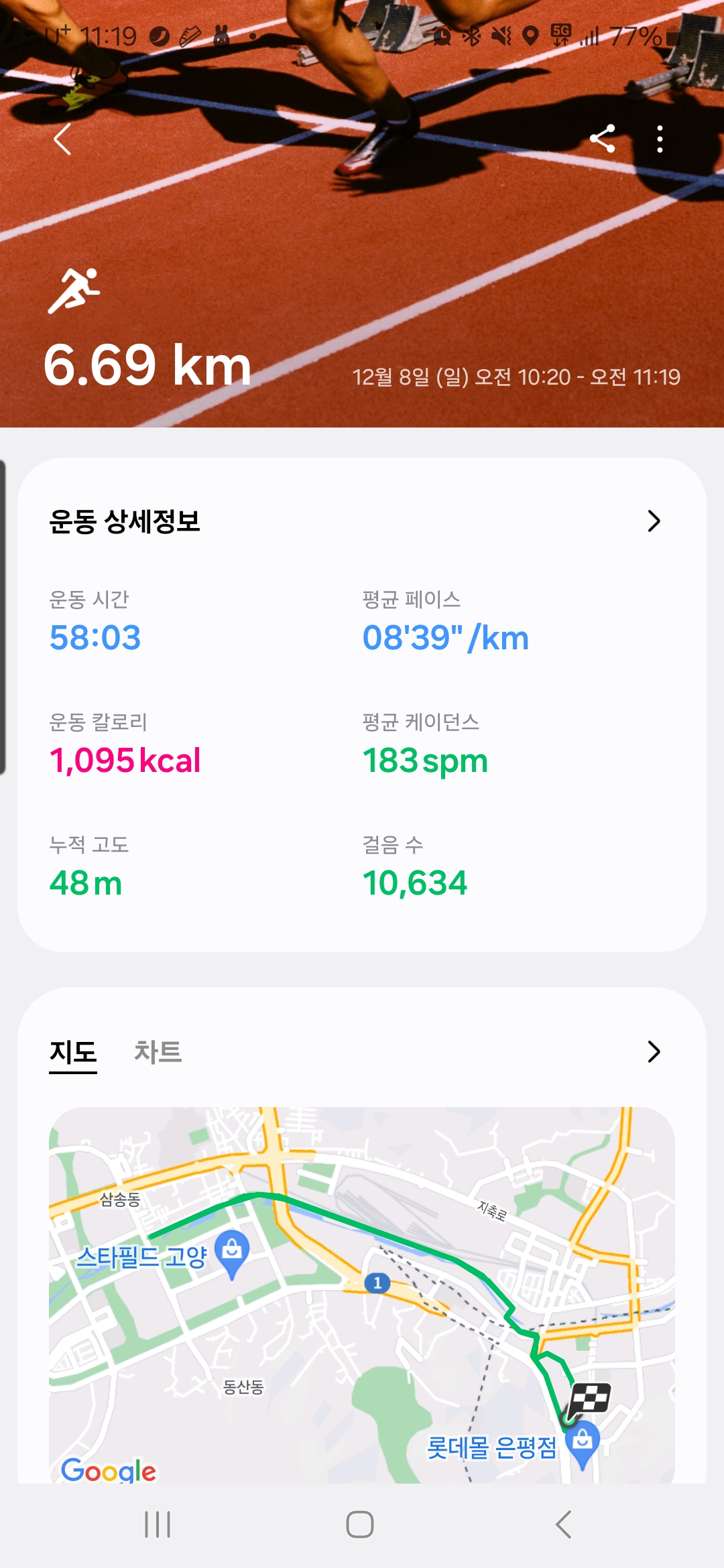Open the three-dot overflow menu

coord(660,139)
